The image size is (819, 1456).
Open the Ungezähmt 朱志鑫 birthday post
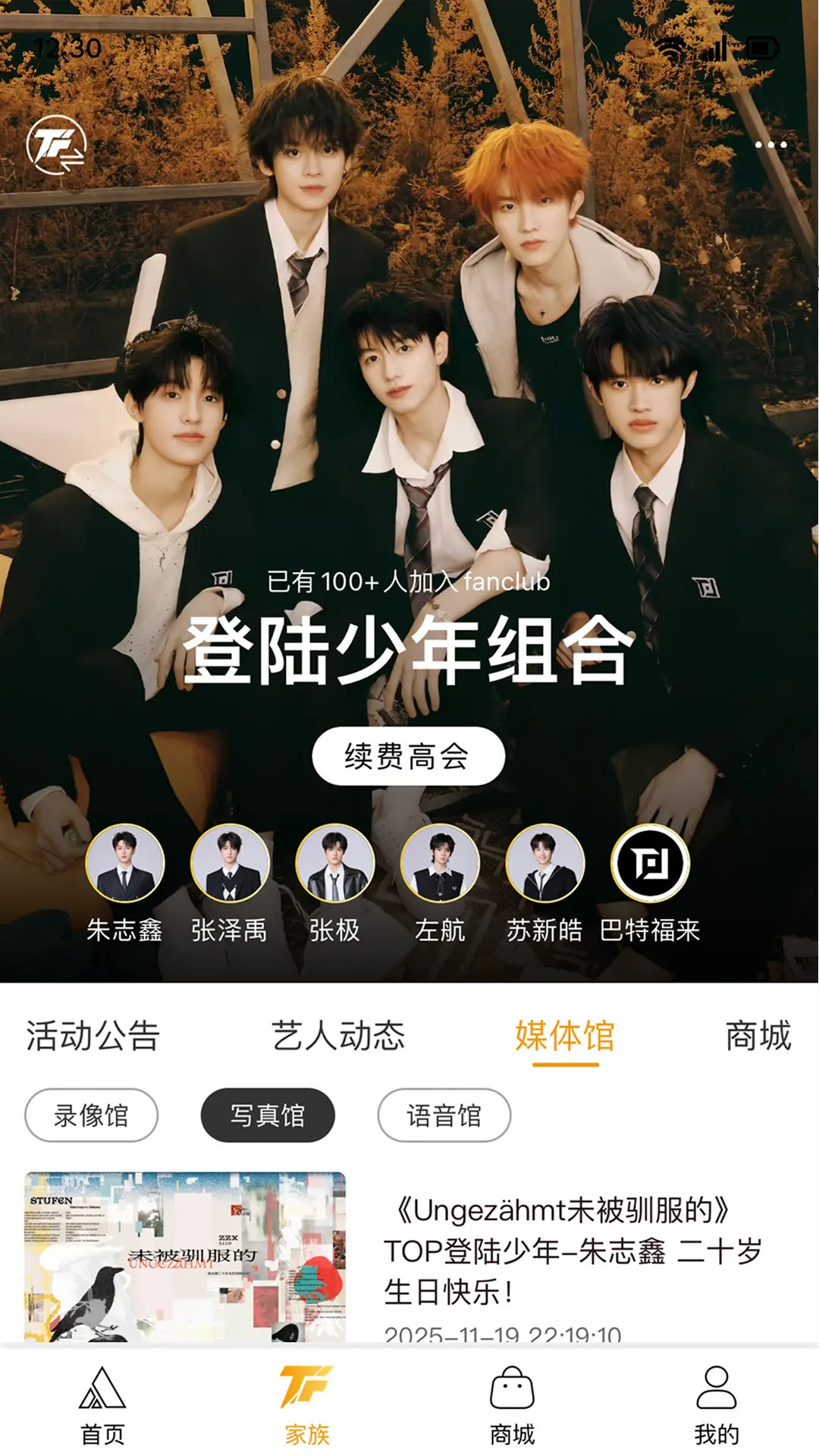coord(572,1250)
